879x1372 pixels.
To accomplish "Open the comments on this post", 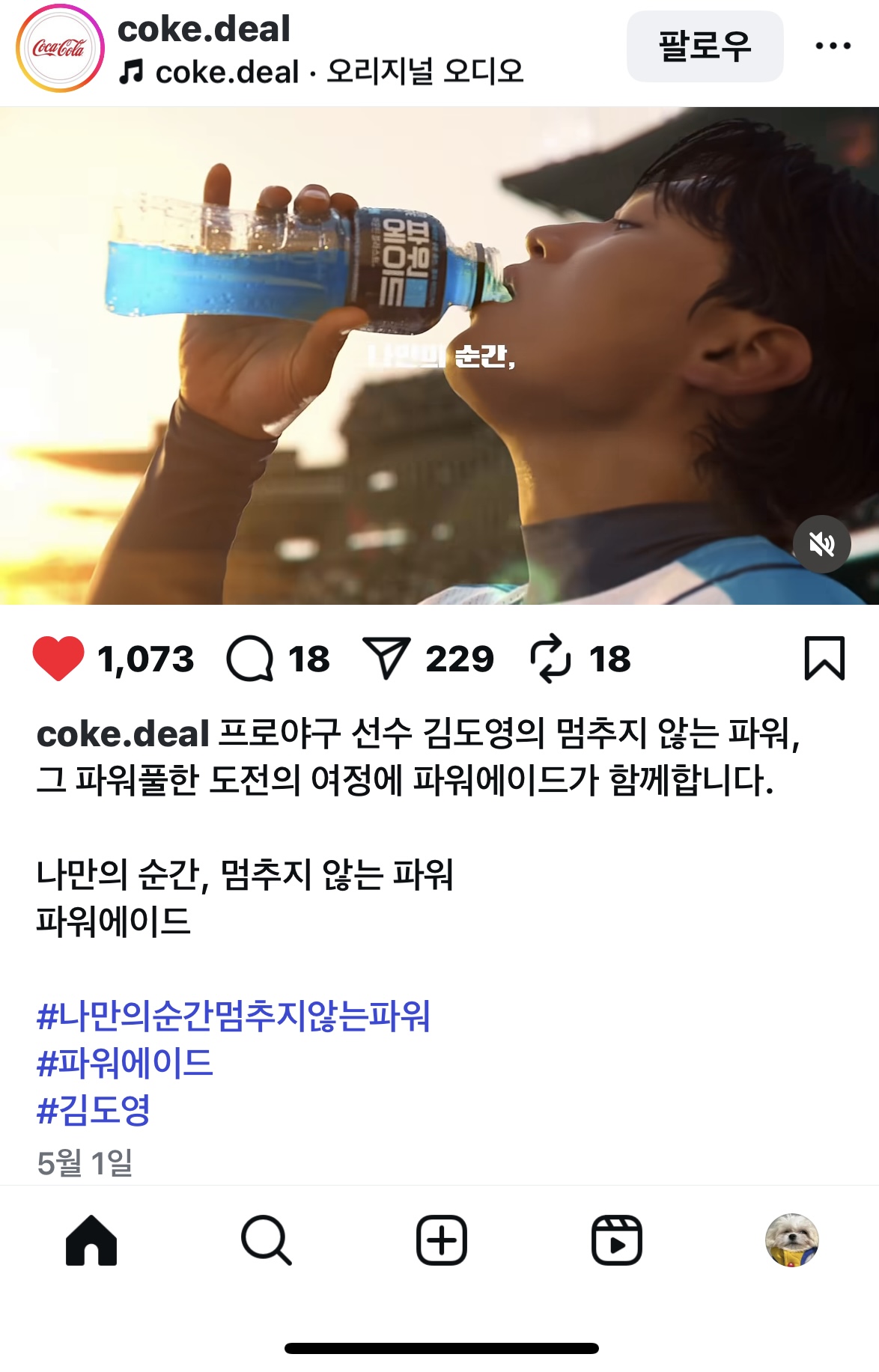I will [250, 659].
